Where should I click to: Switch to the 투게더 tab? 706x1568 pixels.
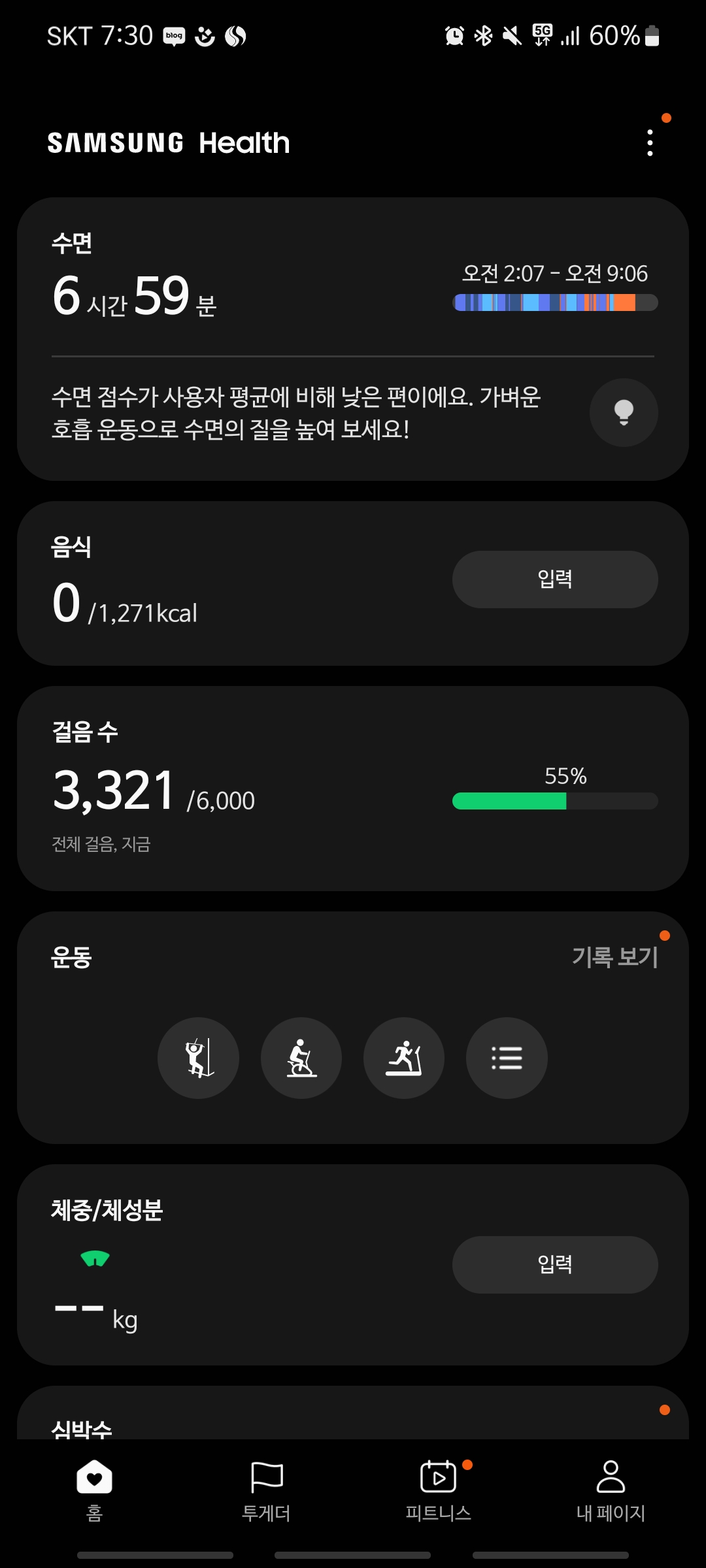click(266, 1486)
